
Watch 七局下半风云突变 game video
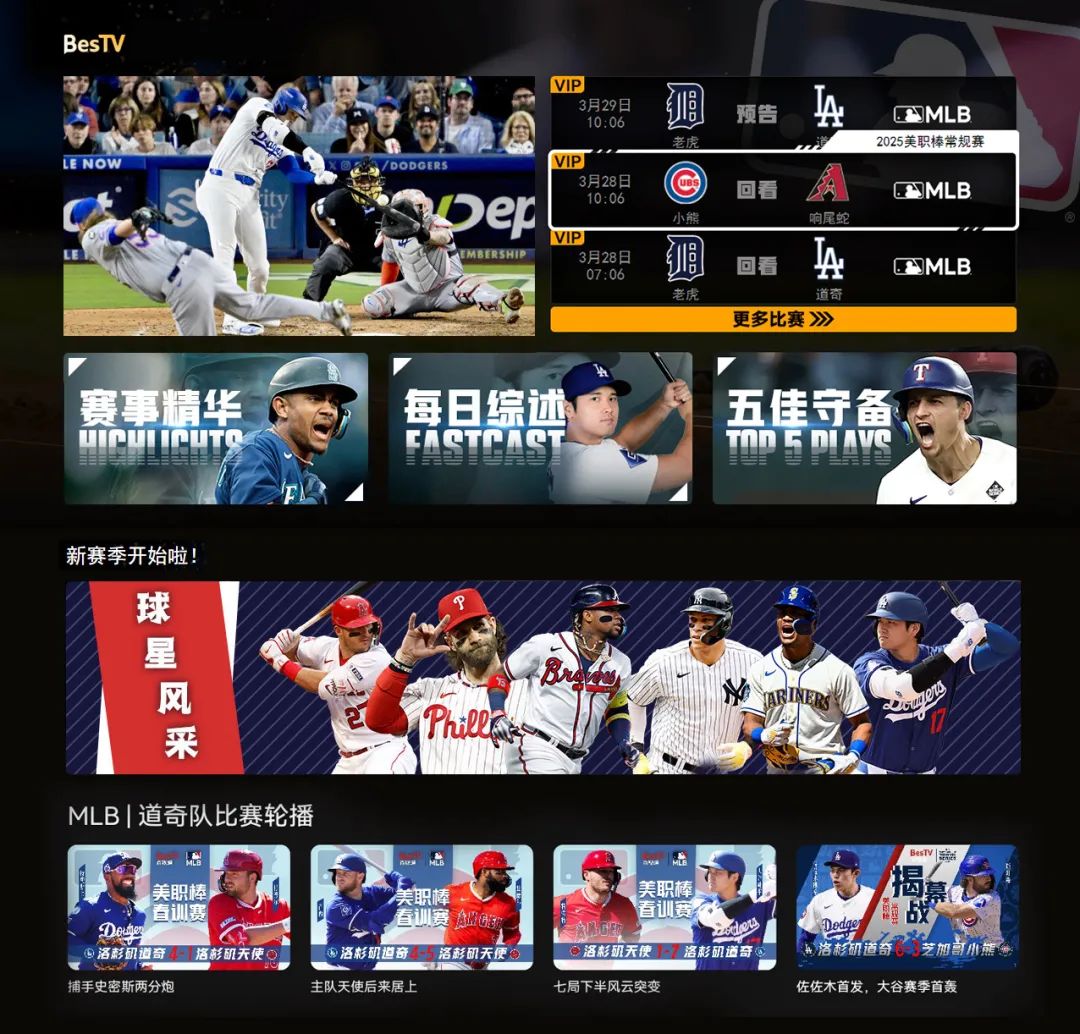click(664, 908)
